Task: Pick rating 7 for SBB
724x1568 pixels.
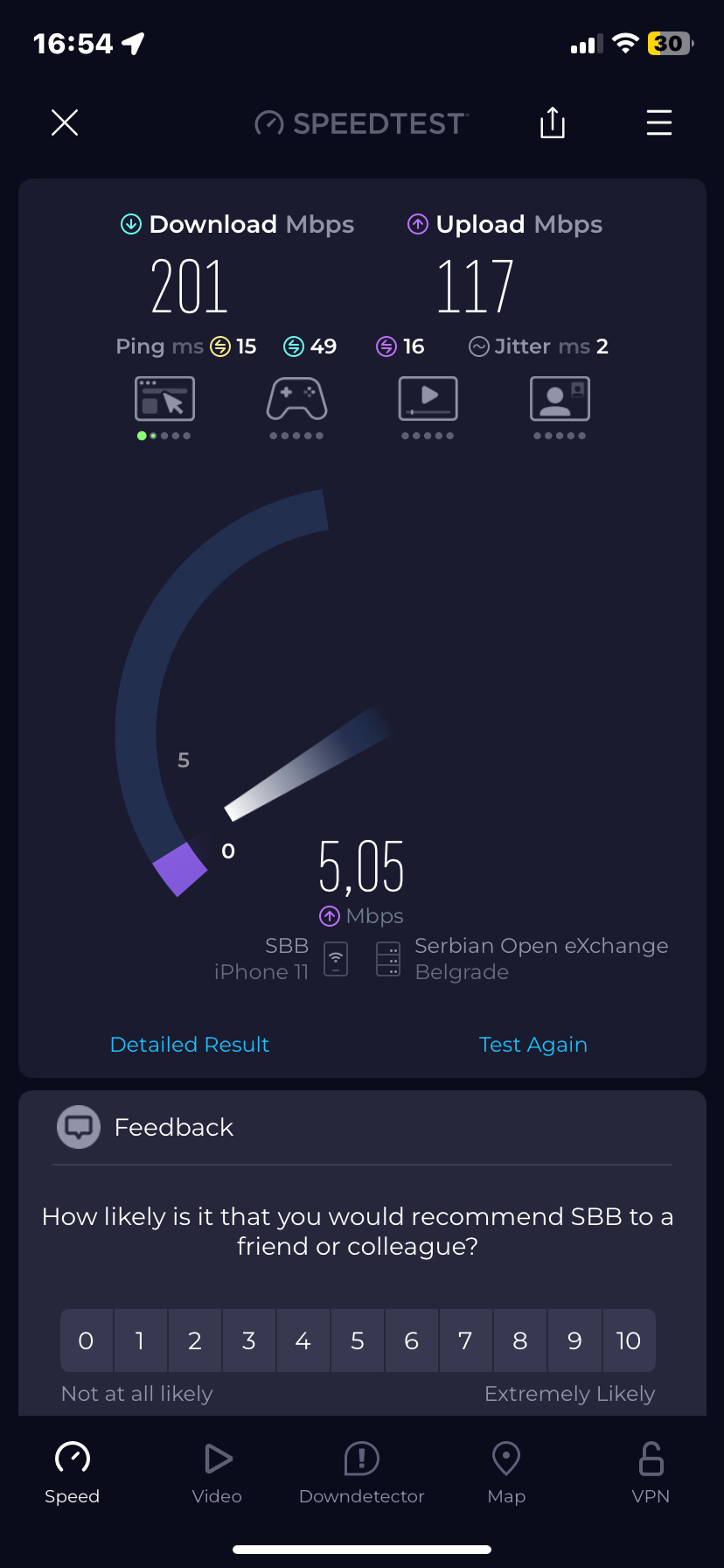Action: coord(465,1340)
